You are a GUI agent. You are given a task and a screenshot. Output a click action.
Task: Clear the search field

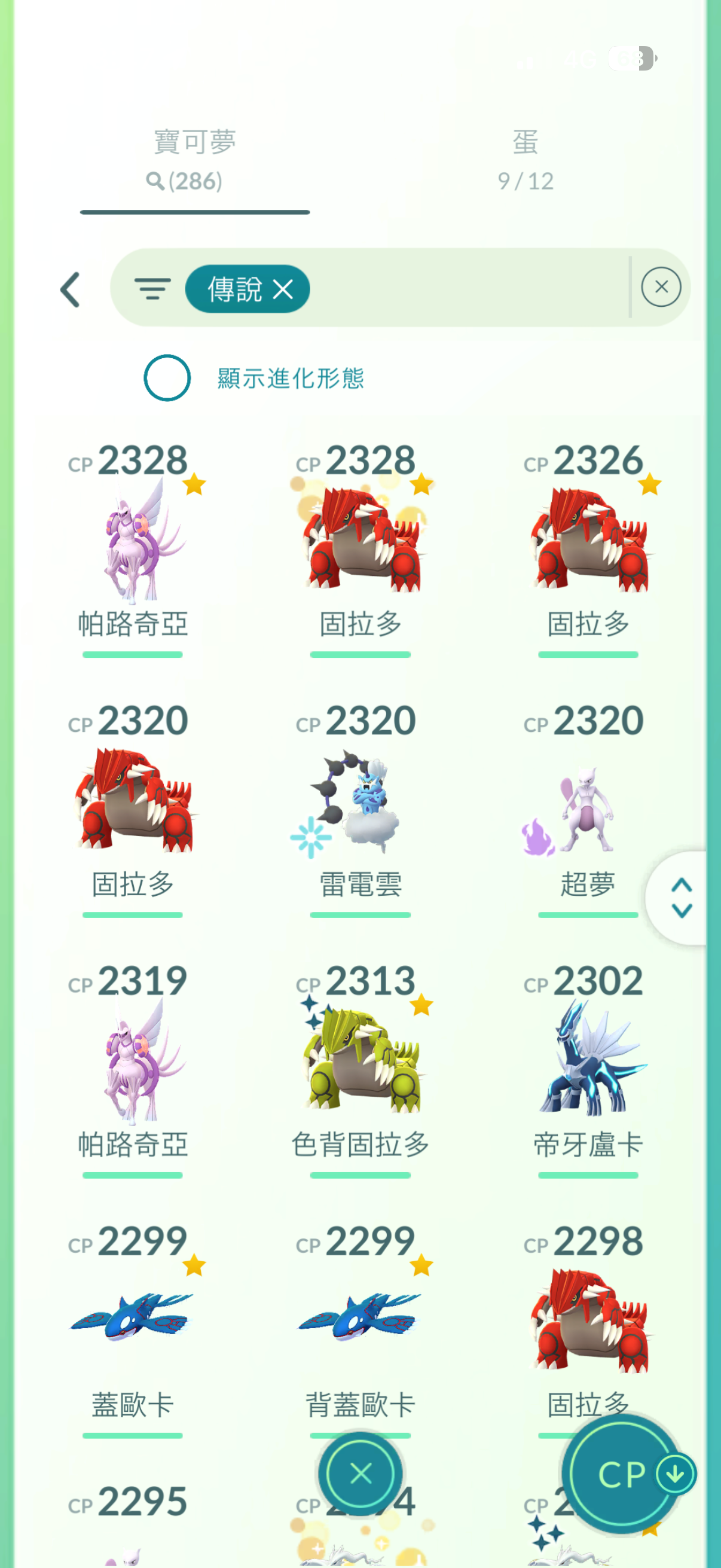[x=661, y=286]
